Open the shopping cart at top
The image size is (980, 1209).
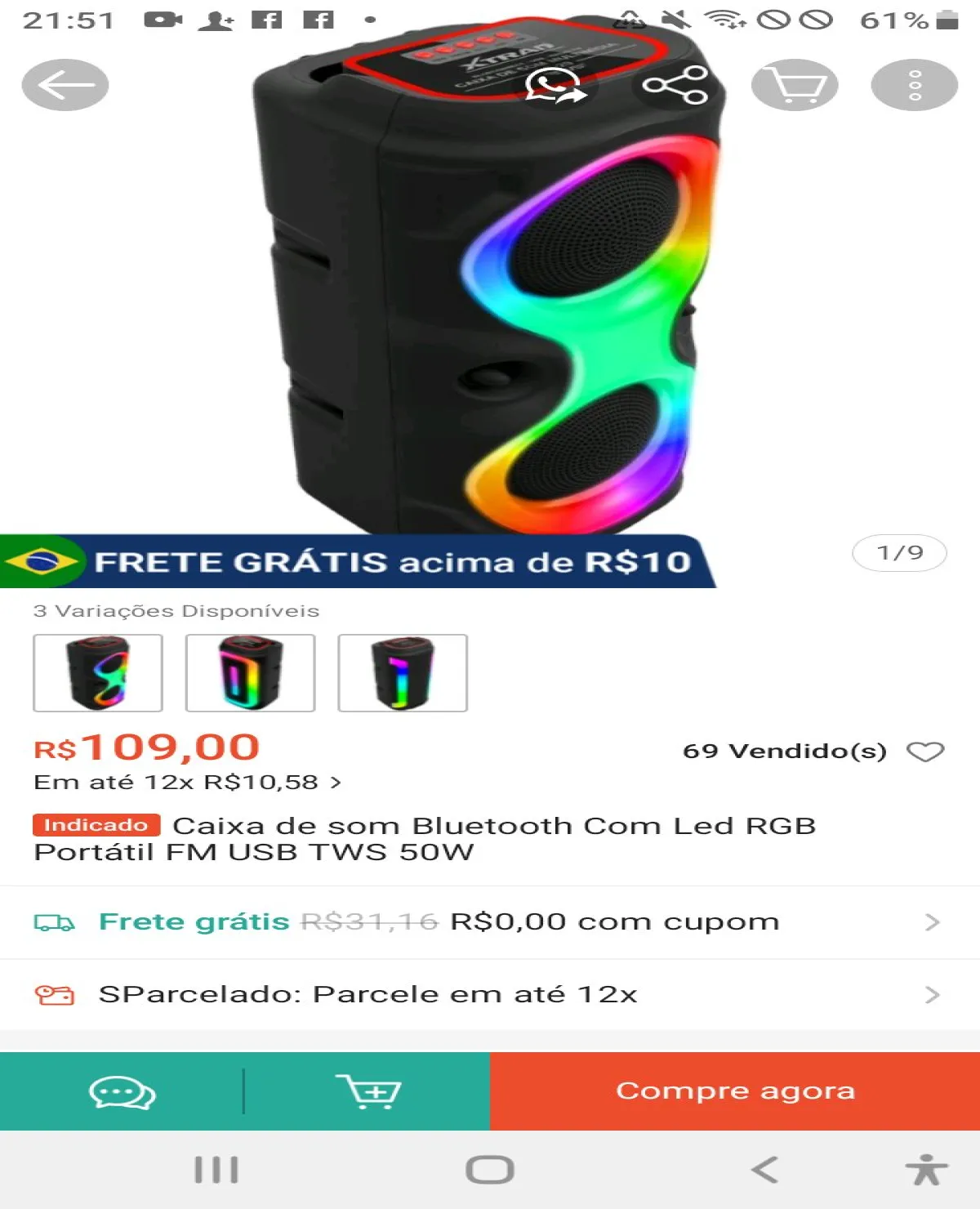(795, 85)
